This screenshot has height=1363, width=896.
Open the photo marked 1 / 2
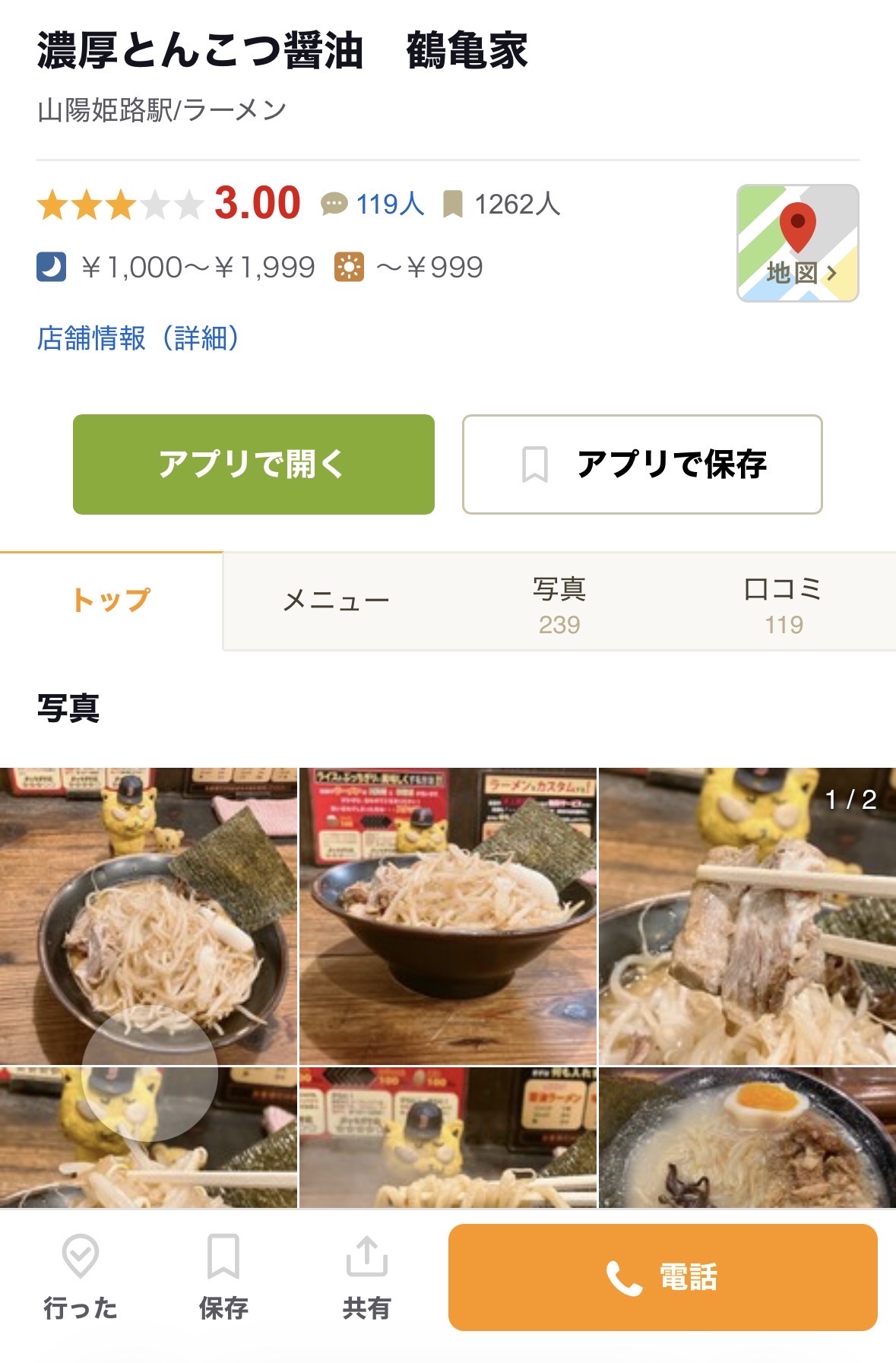[x=747, y=915]
